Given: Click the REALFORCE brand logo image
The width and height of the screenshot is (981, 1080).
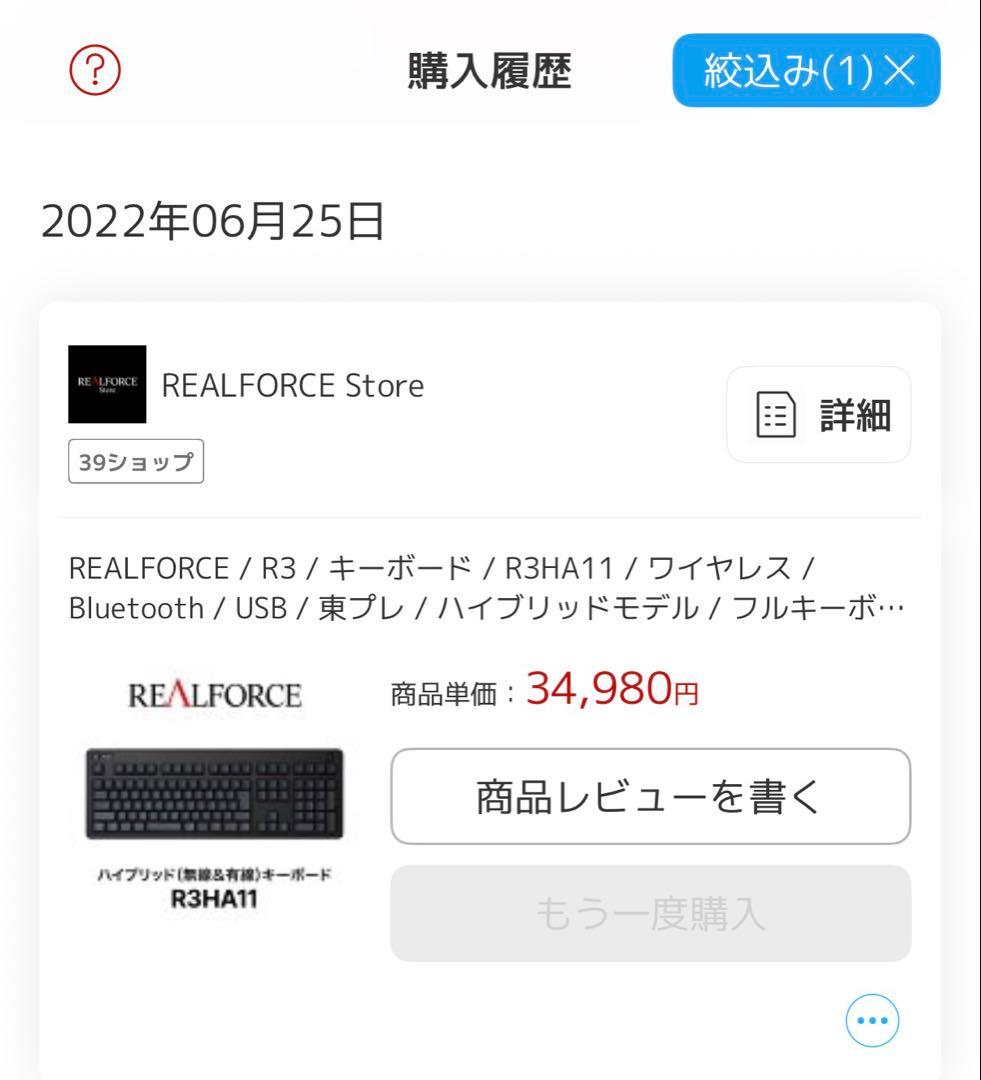Looking at the screenshot, I should [213, 692].
